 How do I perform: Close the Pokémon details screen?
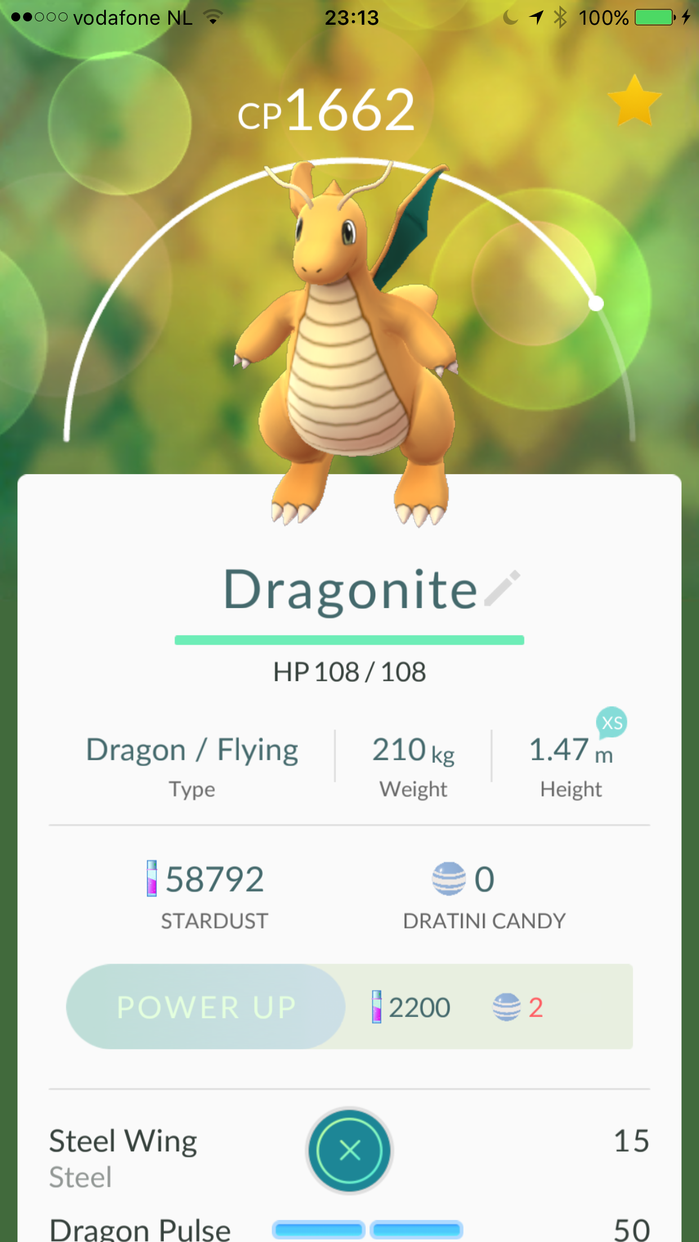pyautogui.click(x=349, y=1151)
